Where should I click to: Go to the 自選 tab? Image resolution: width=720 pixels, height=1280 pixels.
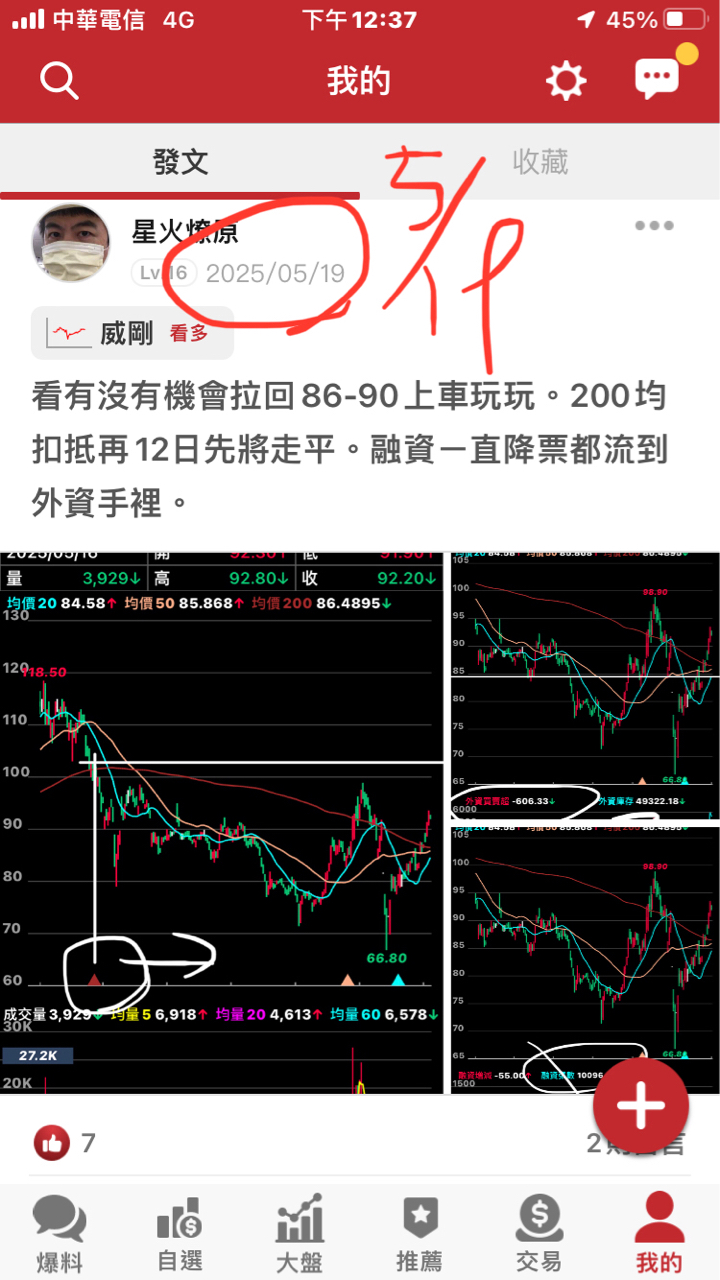point(180,1233)
